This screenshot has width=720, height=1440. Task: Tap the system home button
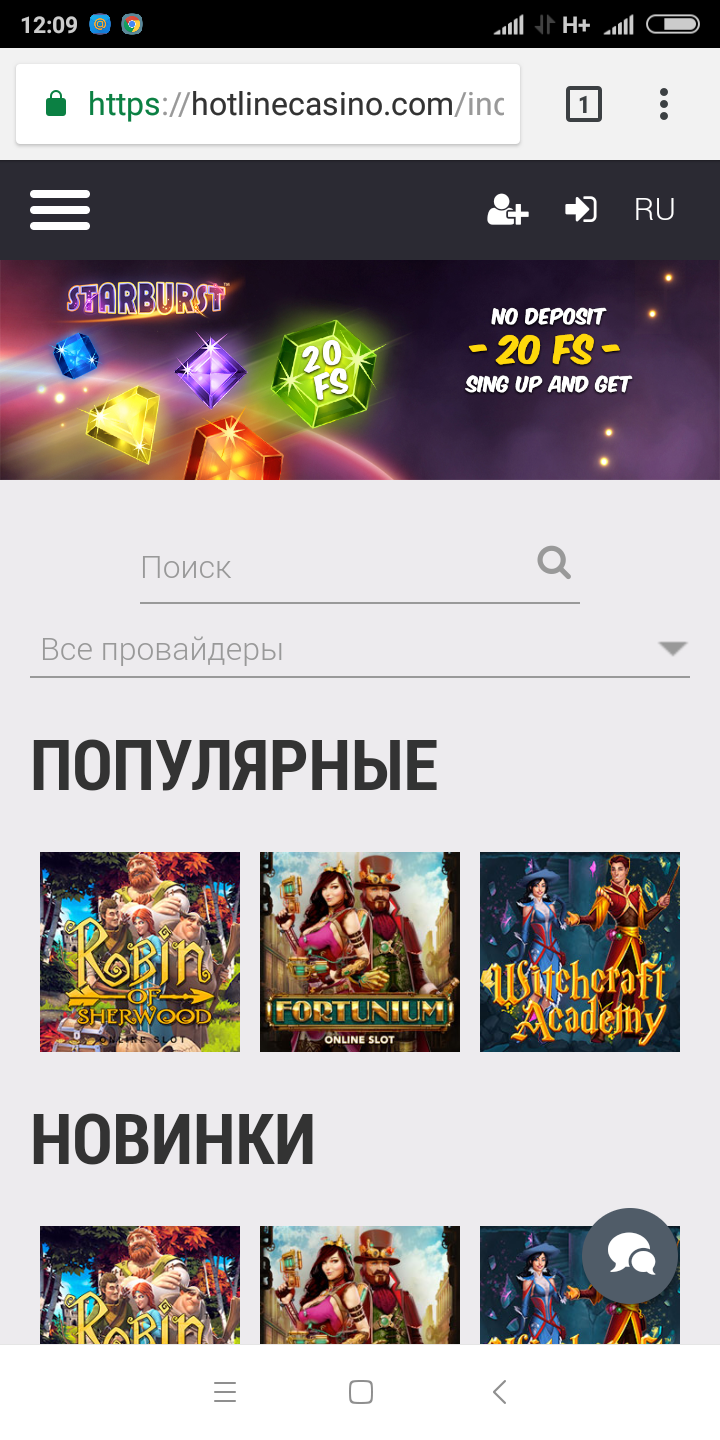[360, 1392]
